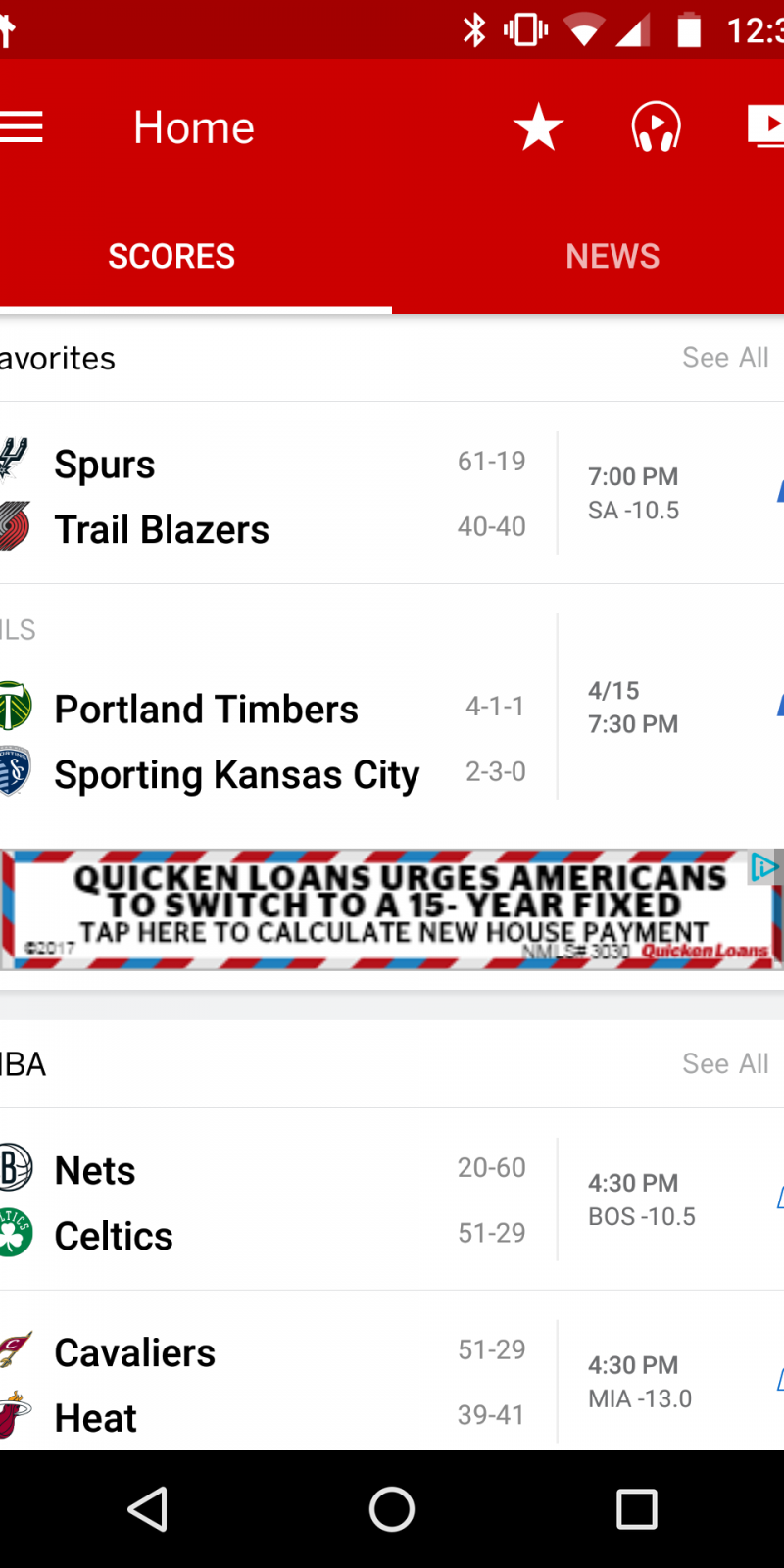See all NBA games
Image resolution: width=784 pixels, height=1568 pixels.
point(725,1064)
